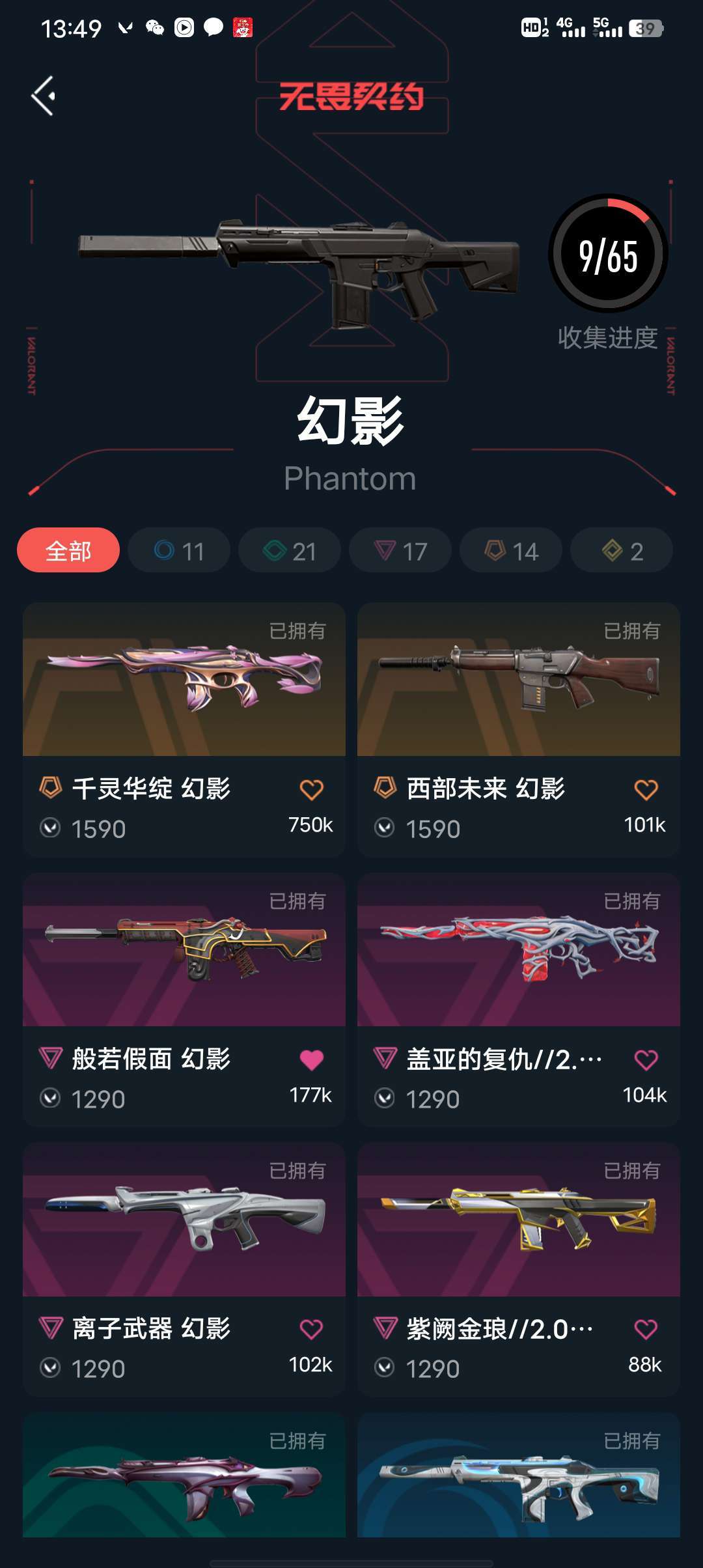Screen dimensions: 703x1568
Task: Like the 西部未来 幻影 skin
Action: (646, 790)
